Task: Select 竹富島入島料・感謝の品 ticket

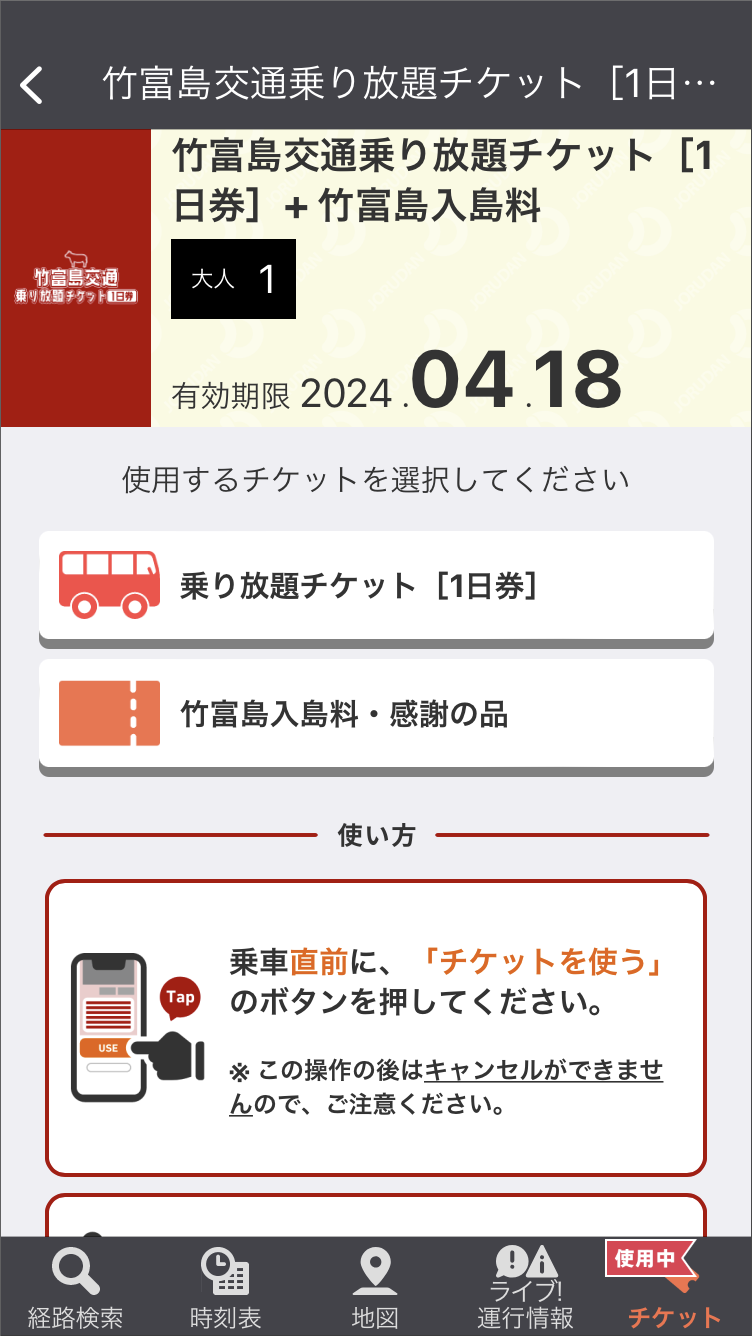Action: click(x=376, y=716)
